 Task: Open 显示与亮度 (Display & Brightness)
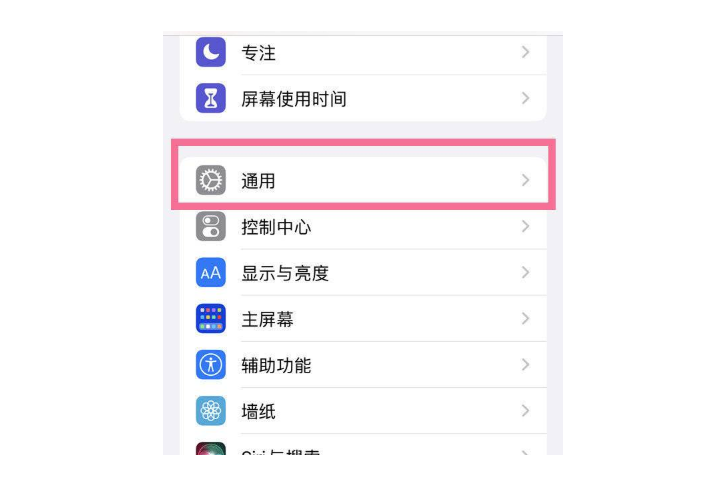click(362, 273)
